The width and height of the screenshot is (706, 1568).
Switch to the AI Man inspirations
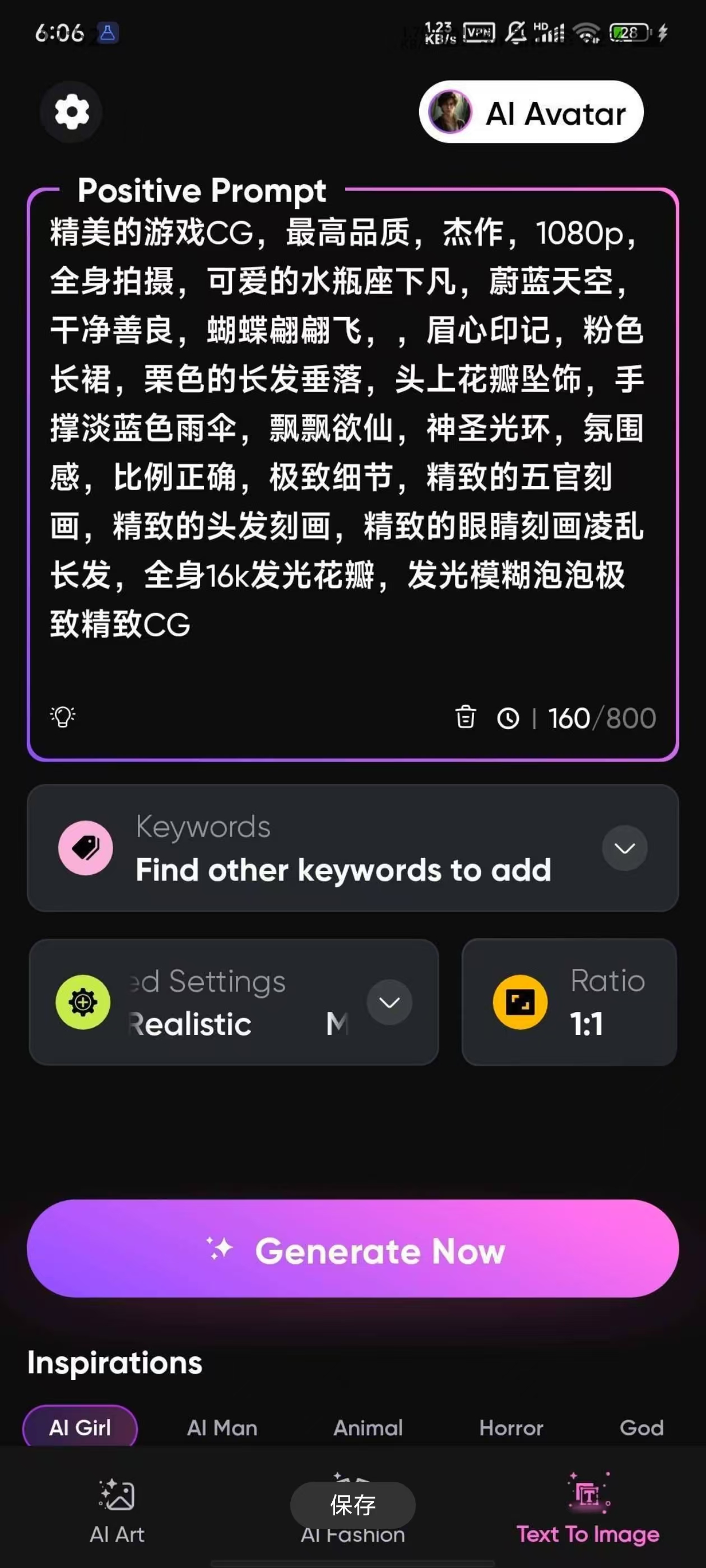pyautogui.click(x=222, y=1427)
